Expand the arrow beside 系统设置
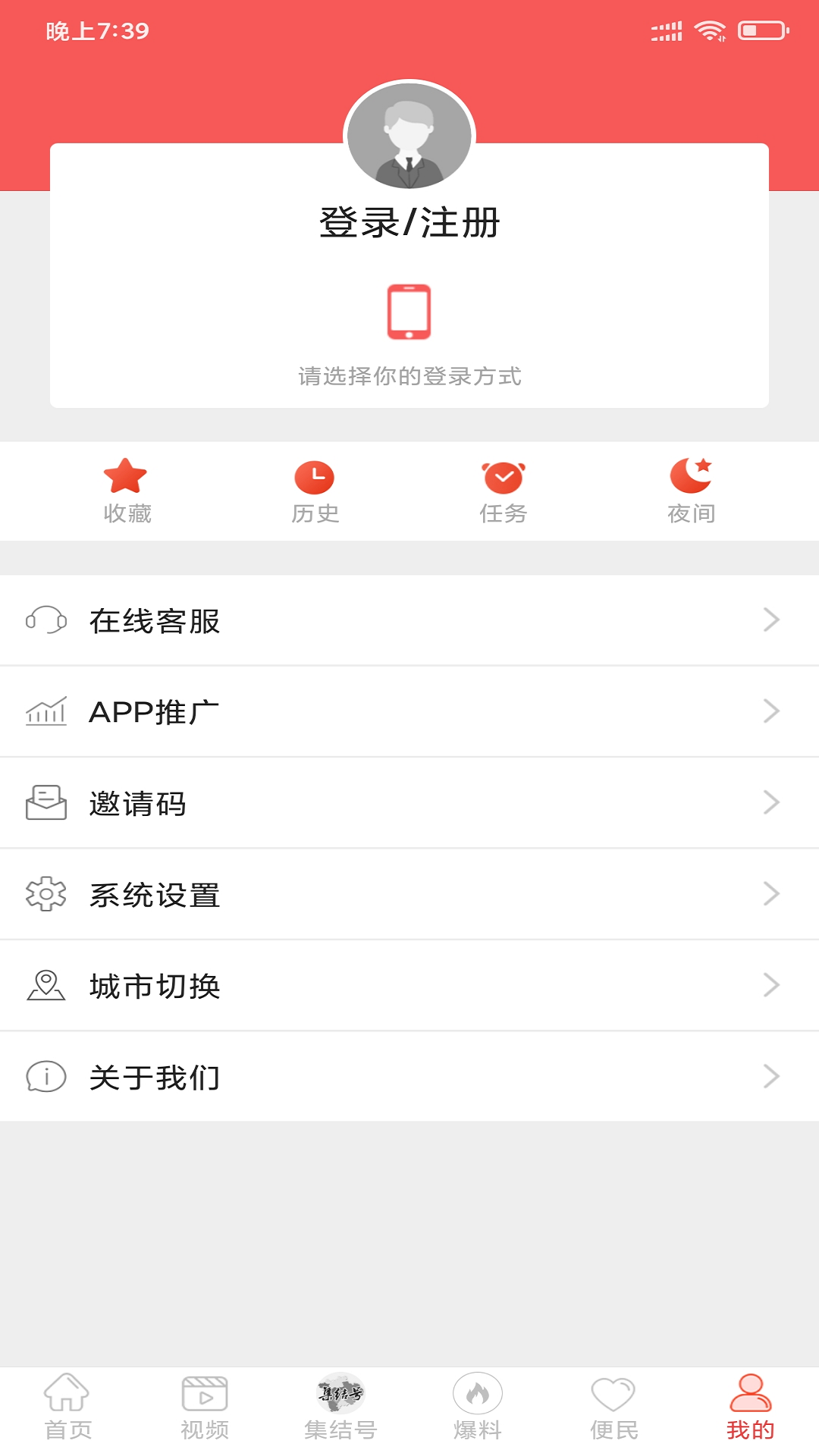The image size is (819, 1456). click(x=772, y=894)
